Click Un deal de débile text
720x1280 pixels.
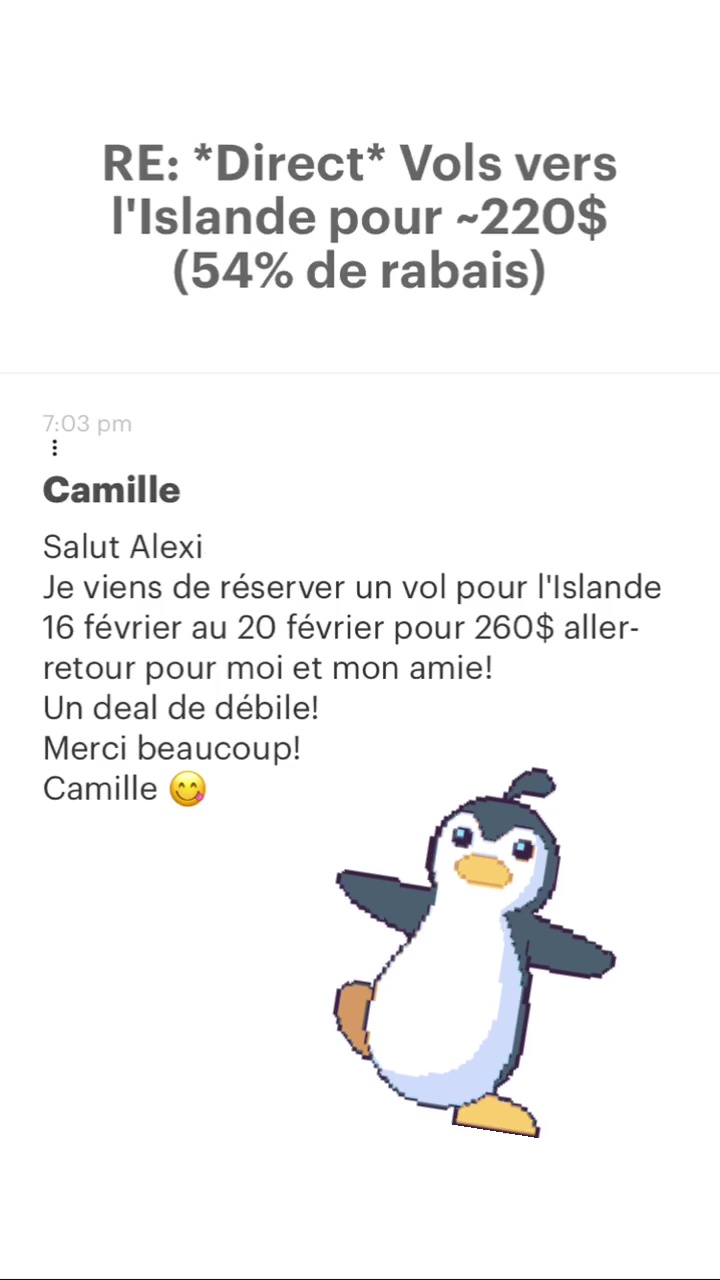click(180, 708)
